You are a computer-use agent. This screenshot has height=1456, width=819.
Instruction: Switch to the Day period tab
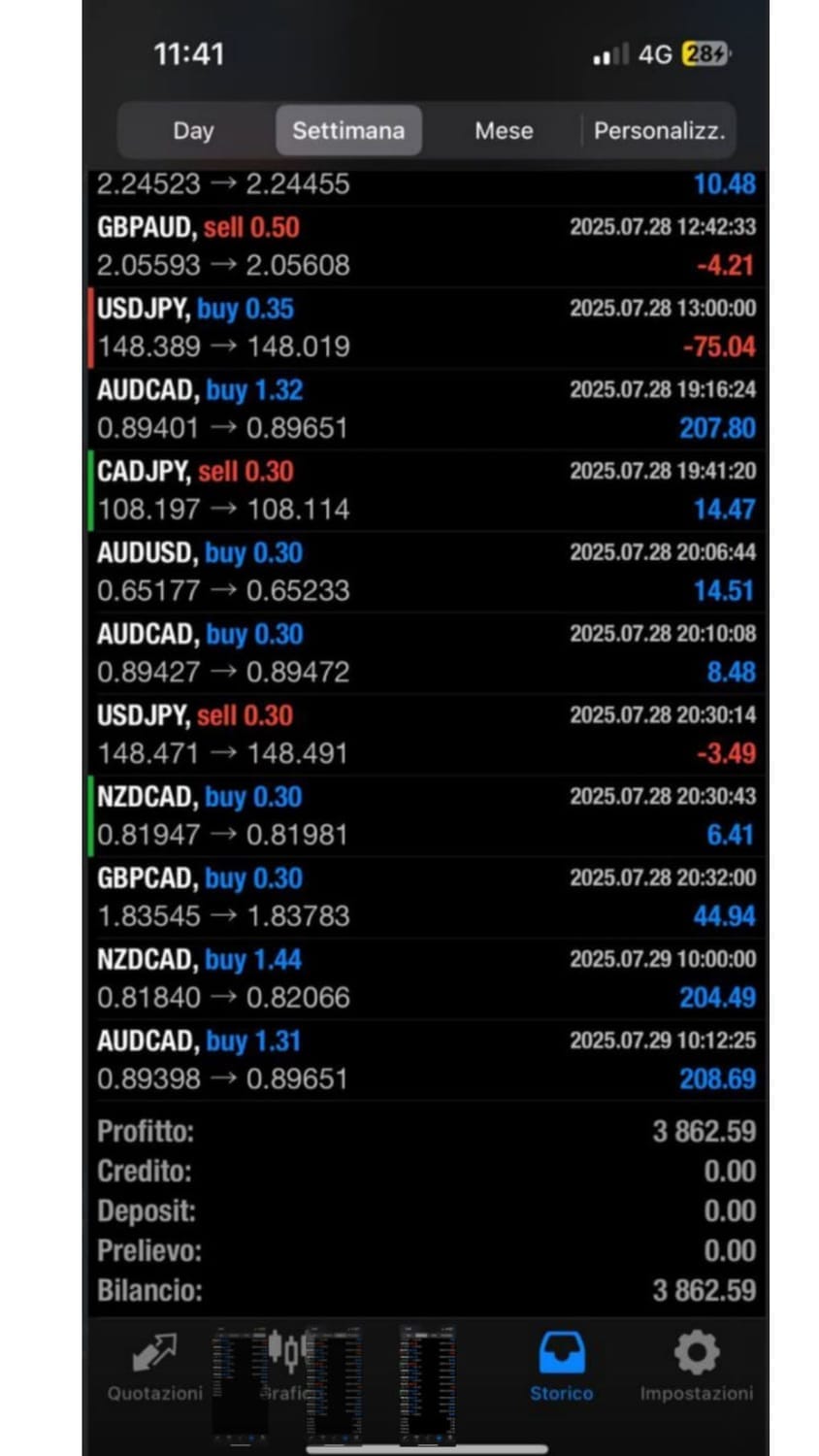[x=193, y=131]
